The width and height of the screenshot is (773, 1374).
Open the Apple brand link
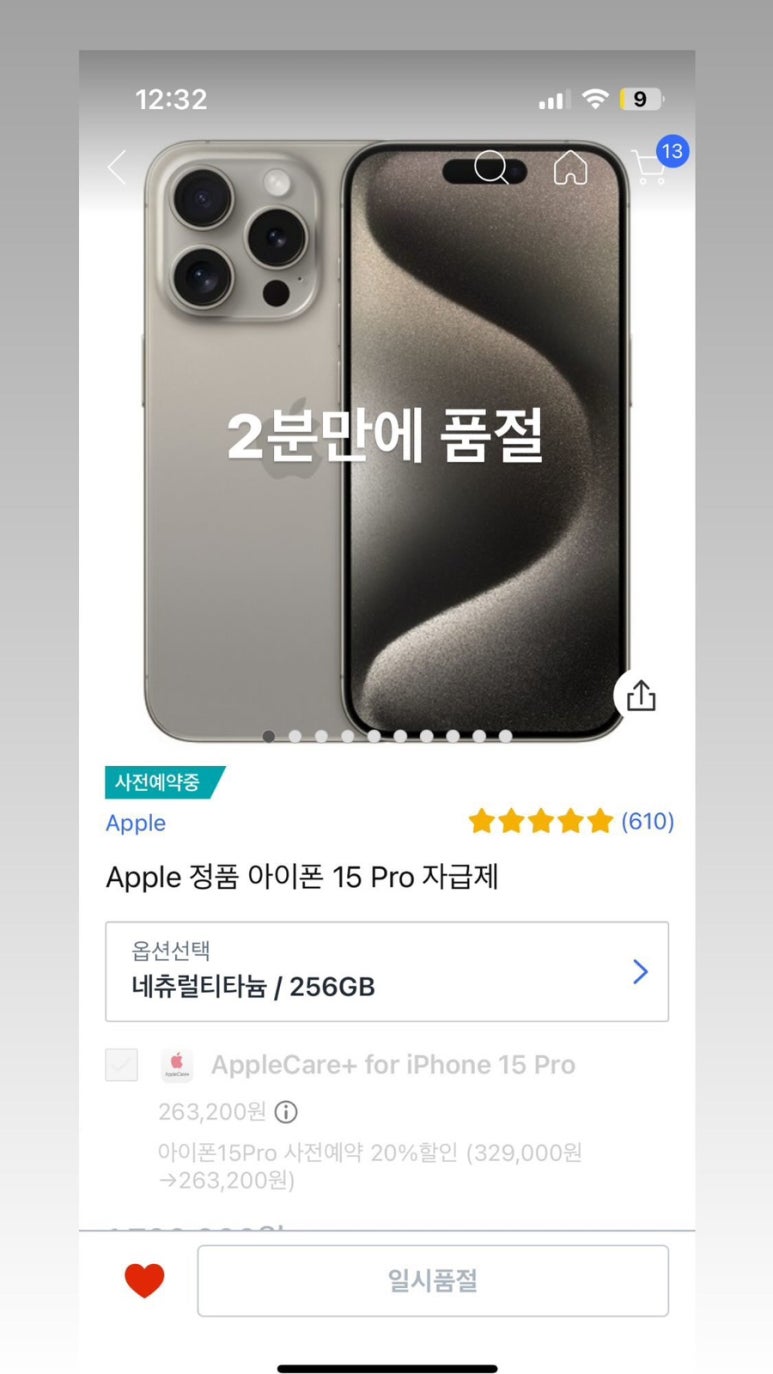click(x=136, y=823)
